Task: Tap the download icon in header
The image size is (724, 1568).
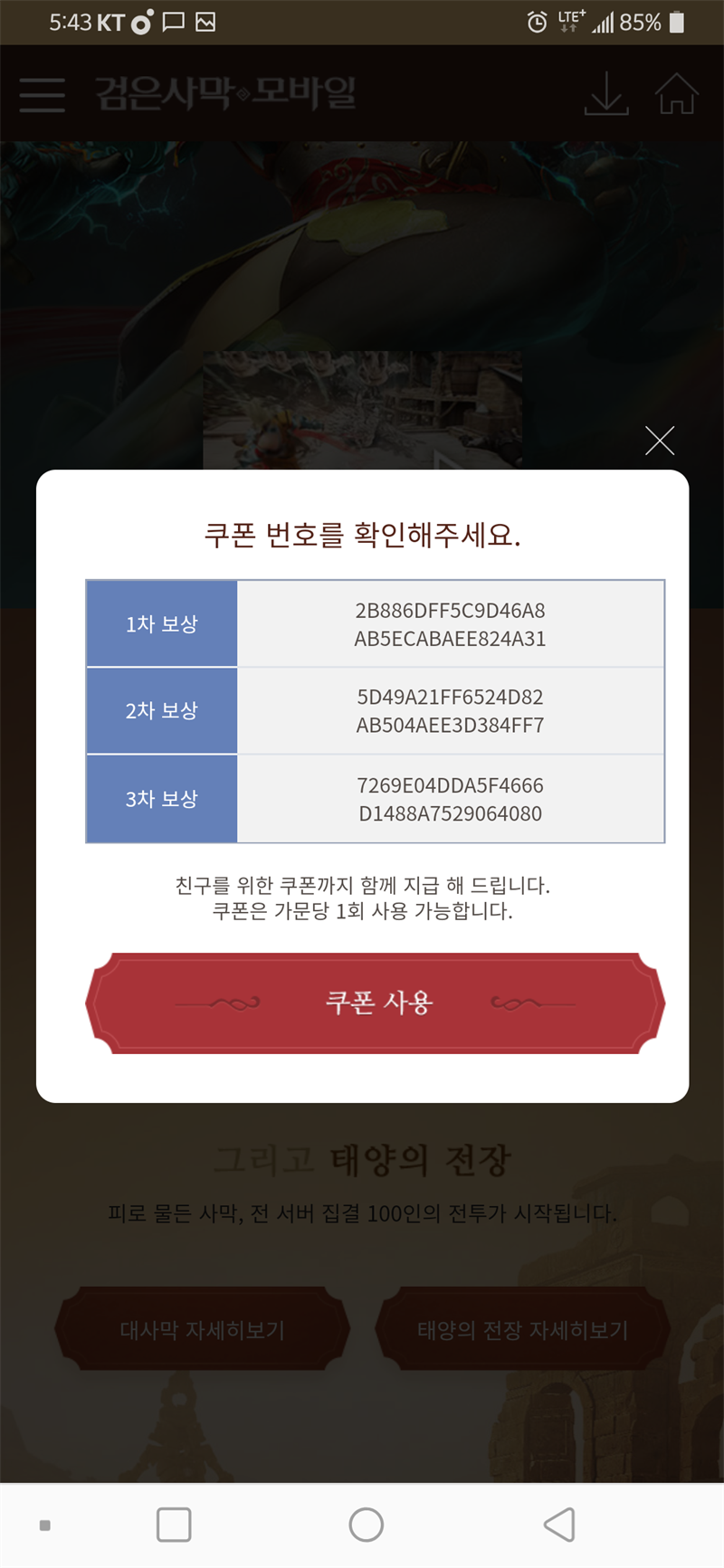Action: (x=605, y=93)
